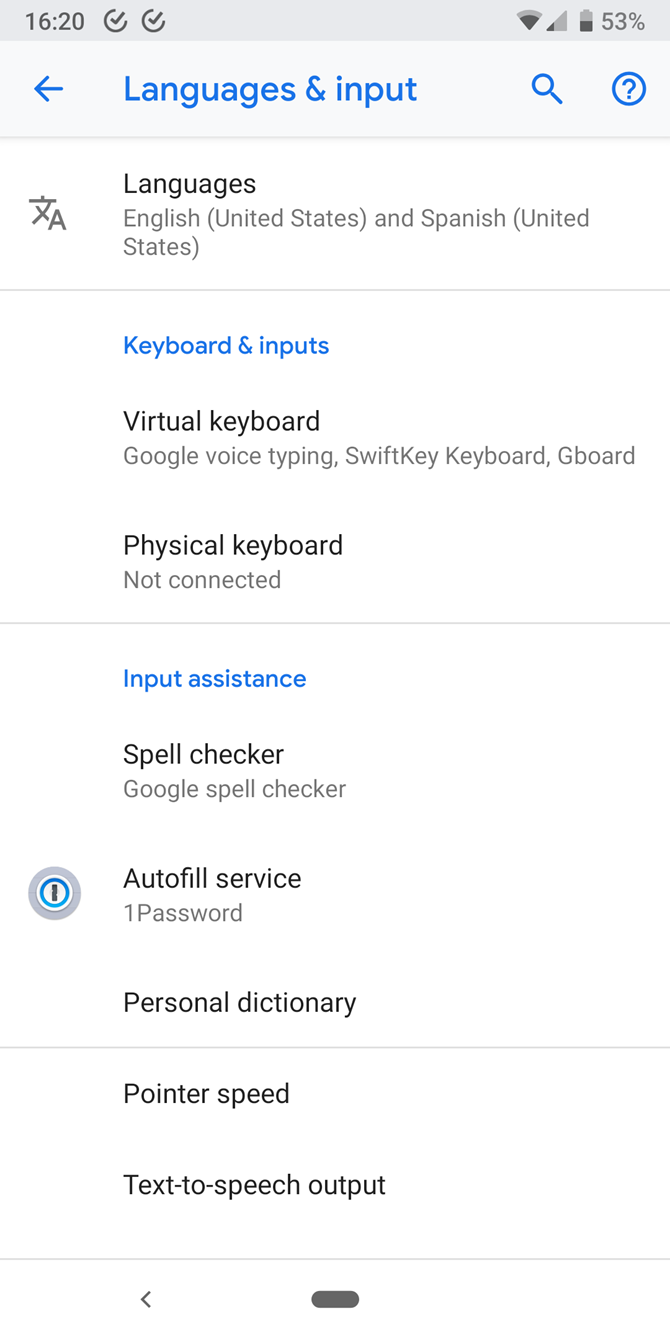Image resolution: width=670 pixels, height=1340 pixels.
Task: Select the Spell checker option
Action: [x=335, y=770]
